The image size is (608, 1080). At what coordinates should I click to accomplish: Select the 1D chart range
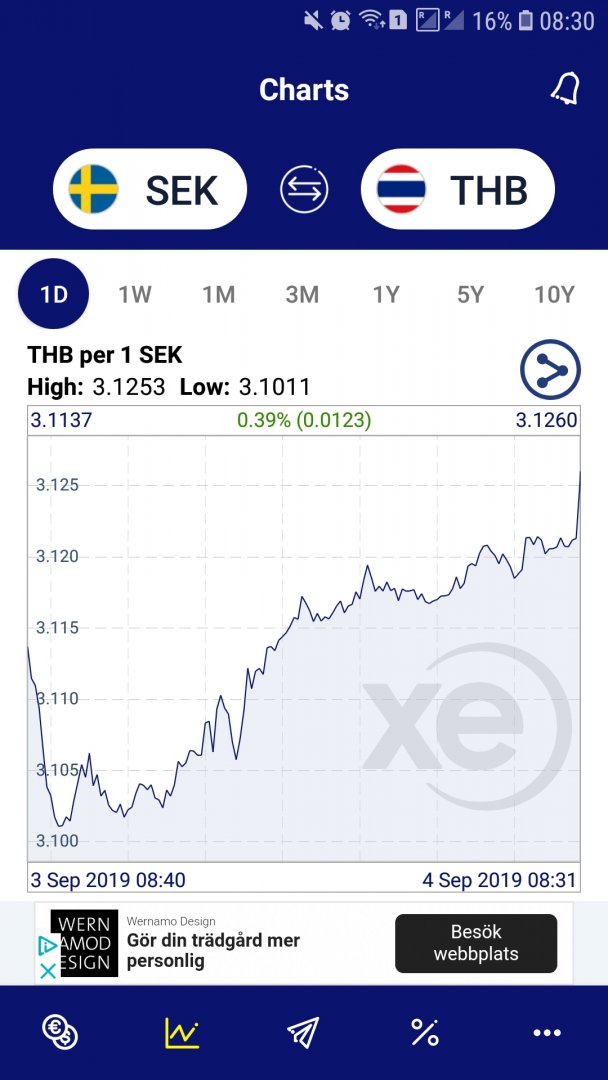coord(53,294)
